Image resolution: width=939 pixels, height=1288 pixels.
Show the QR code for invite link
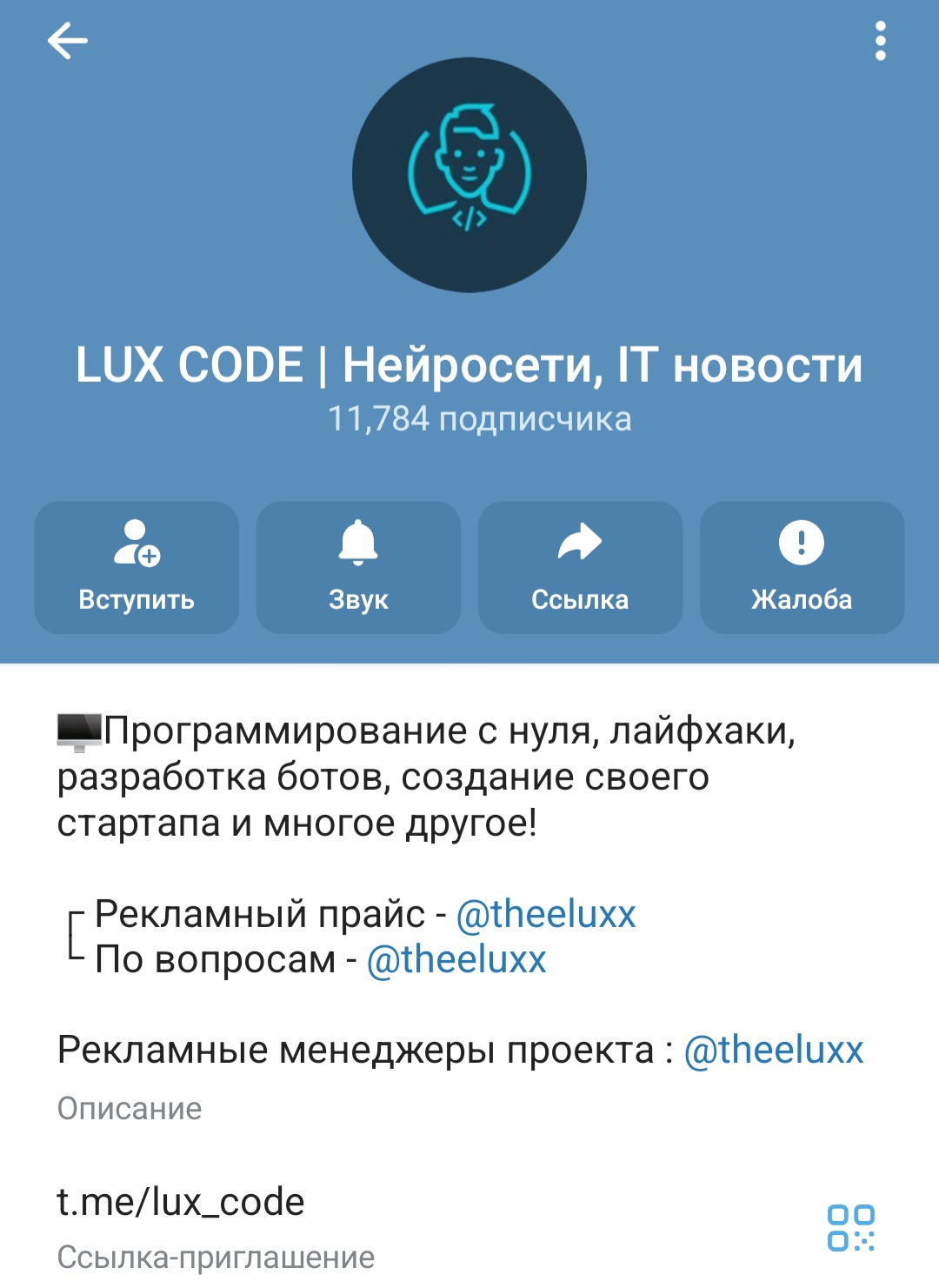850,1227
